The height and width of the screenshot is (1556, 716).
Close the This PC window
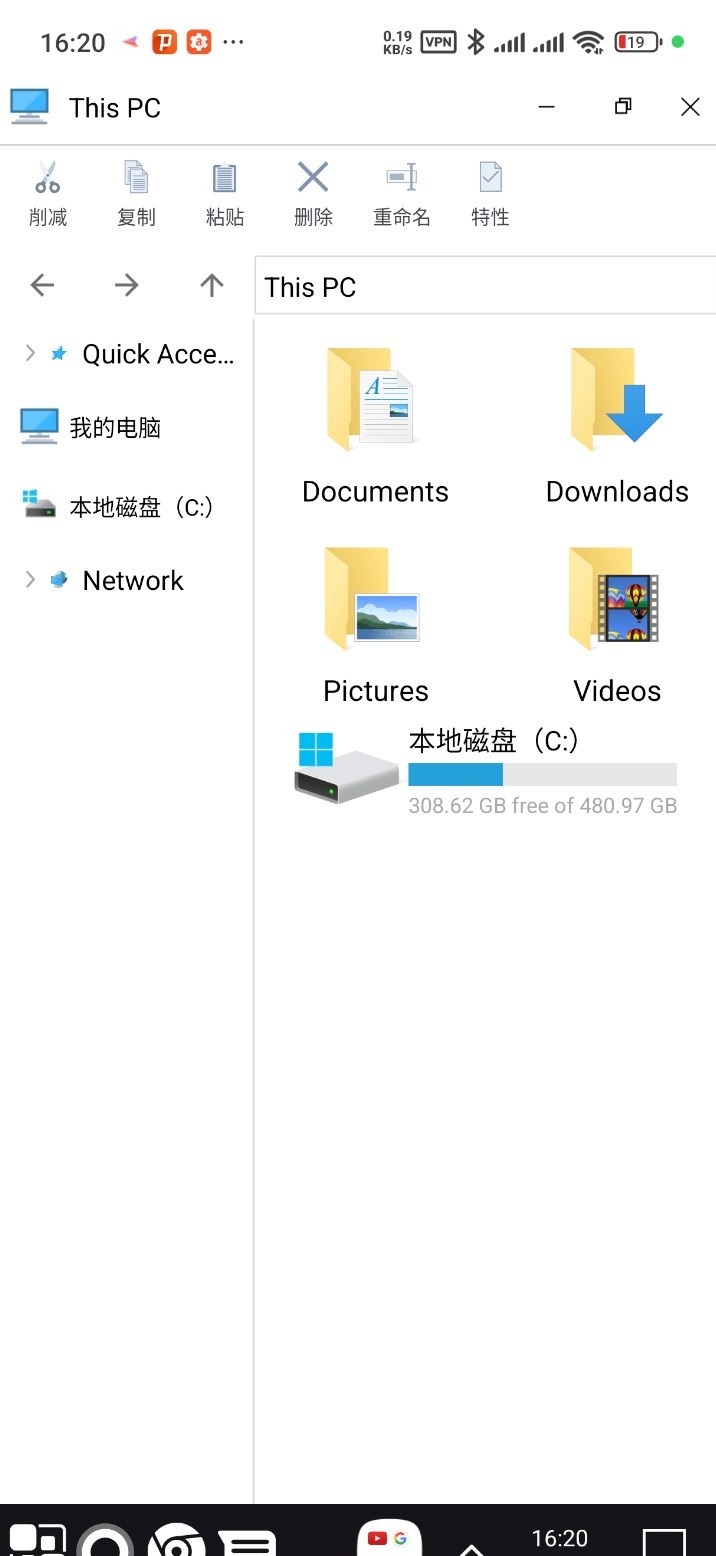pos(690,107)
